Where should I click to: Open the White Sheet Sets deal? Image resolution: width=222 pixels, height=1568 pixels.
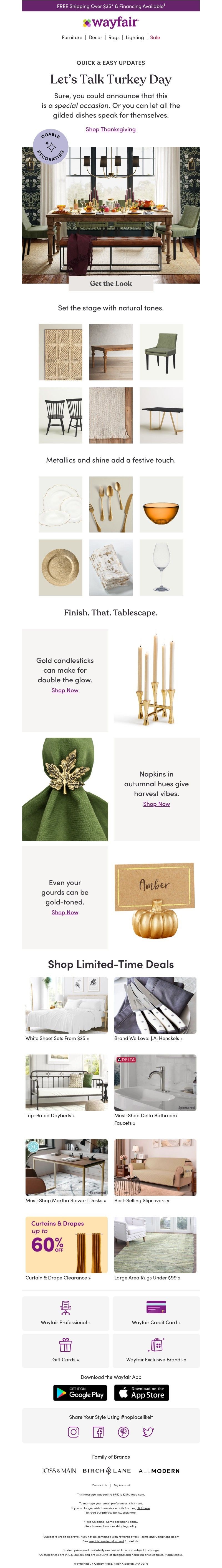(57, 1038)
